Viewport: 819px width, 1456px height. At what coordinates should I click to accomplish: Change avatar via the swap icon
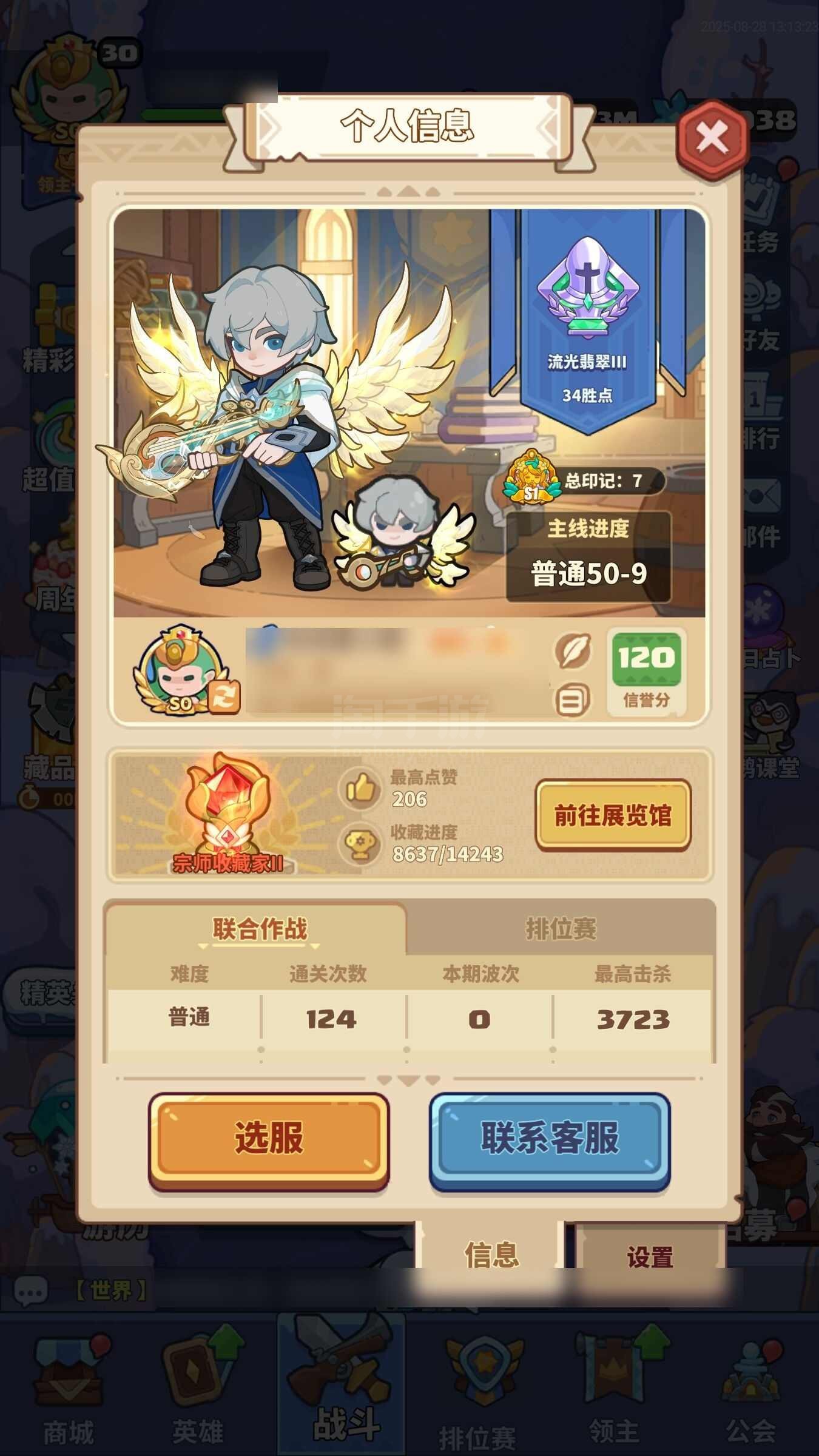224,696
